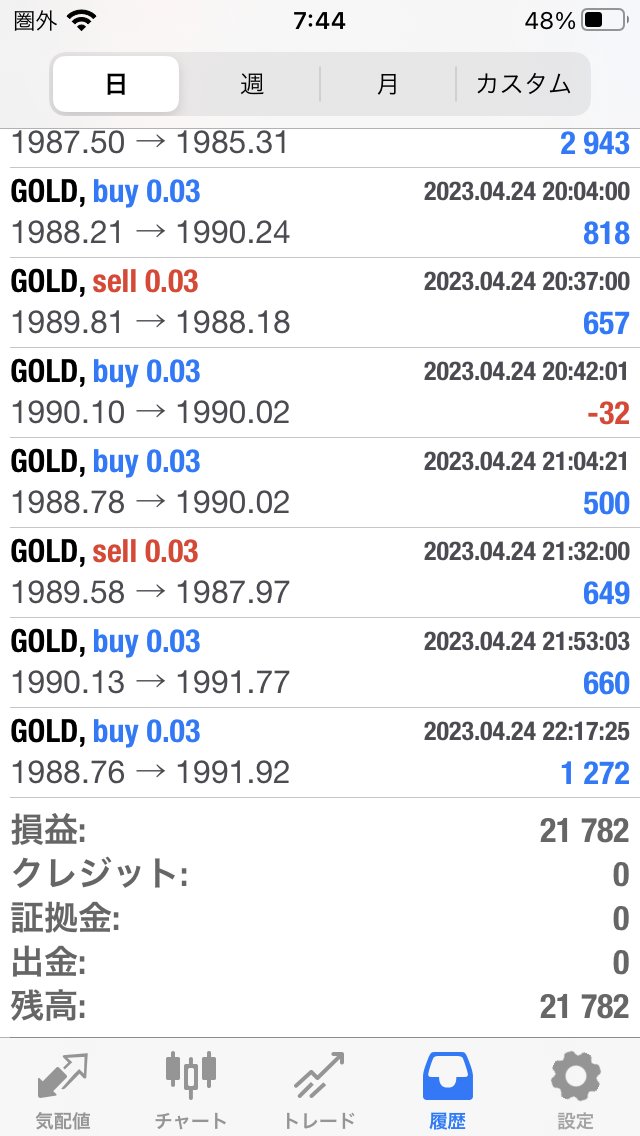This screenshot has height=1136, width=640.
Task: Open the 気配値 quotes tab
Action: (62, 1090)
